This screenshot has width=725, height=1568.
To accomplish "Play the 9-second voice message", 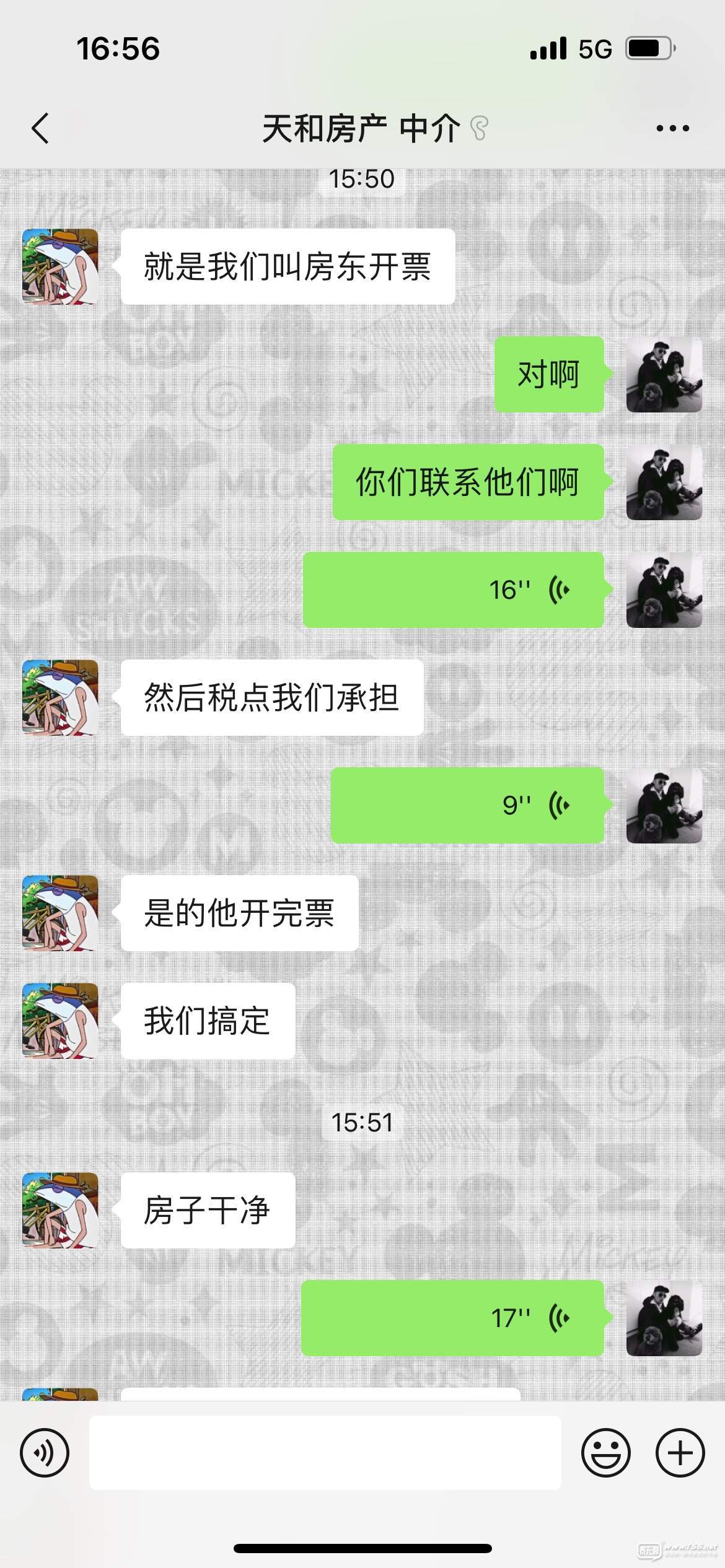I will click(467, 805).
